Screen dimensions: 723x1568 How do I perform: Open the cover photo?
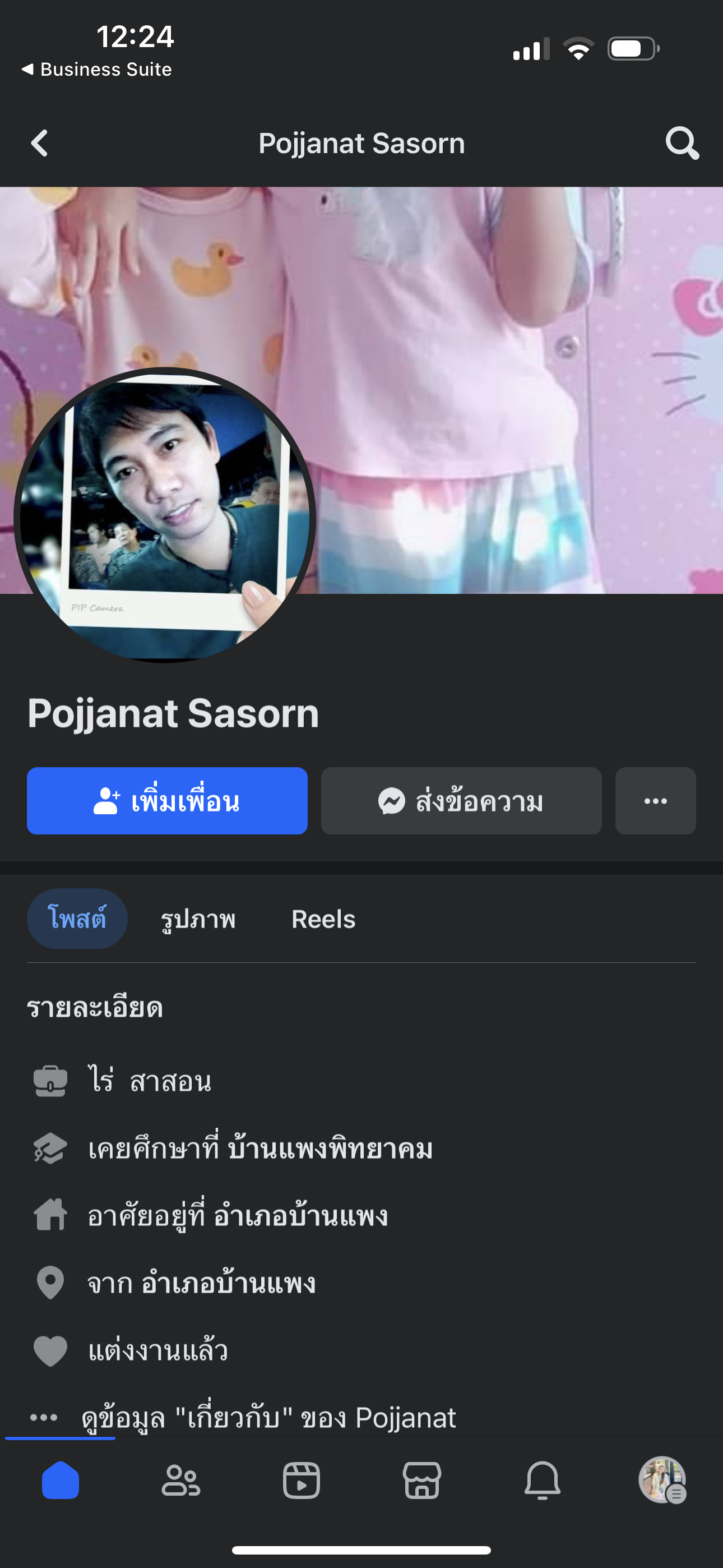coord(487,365)
